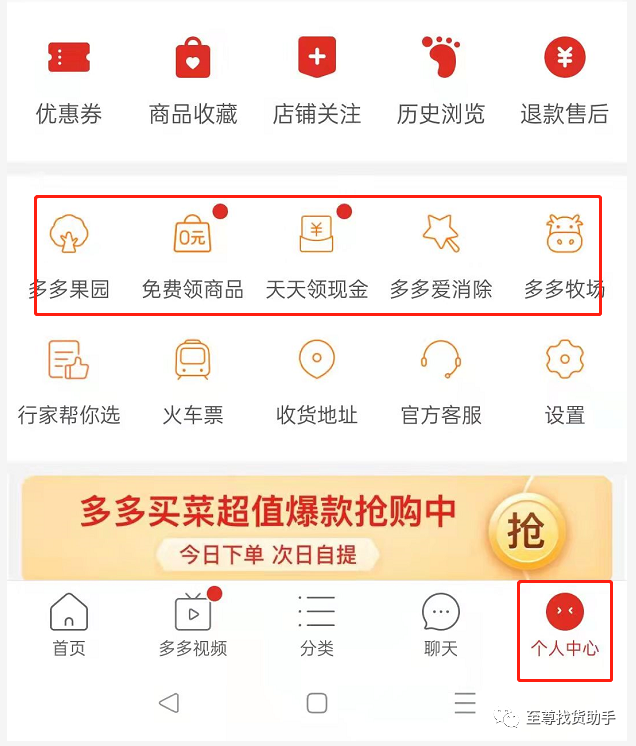This screenshot has height=746, width=636.
Task: Open 天天领现金 daily cash
Action: point(317,253)
